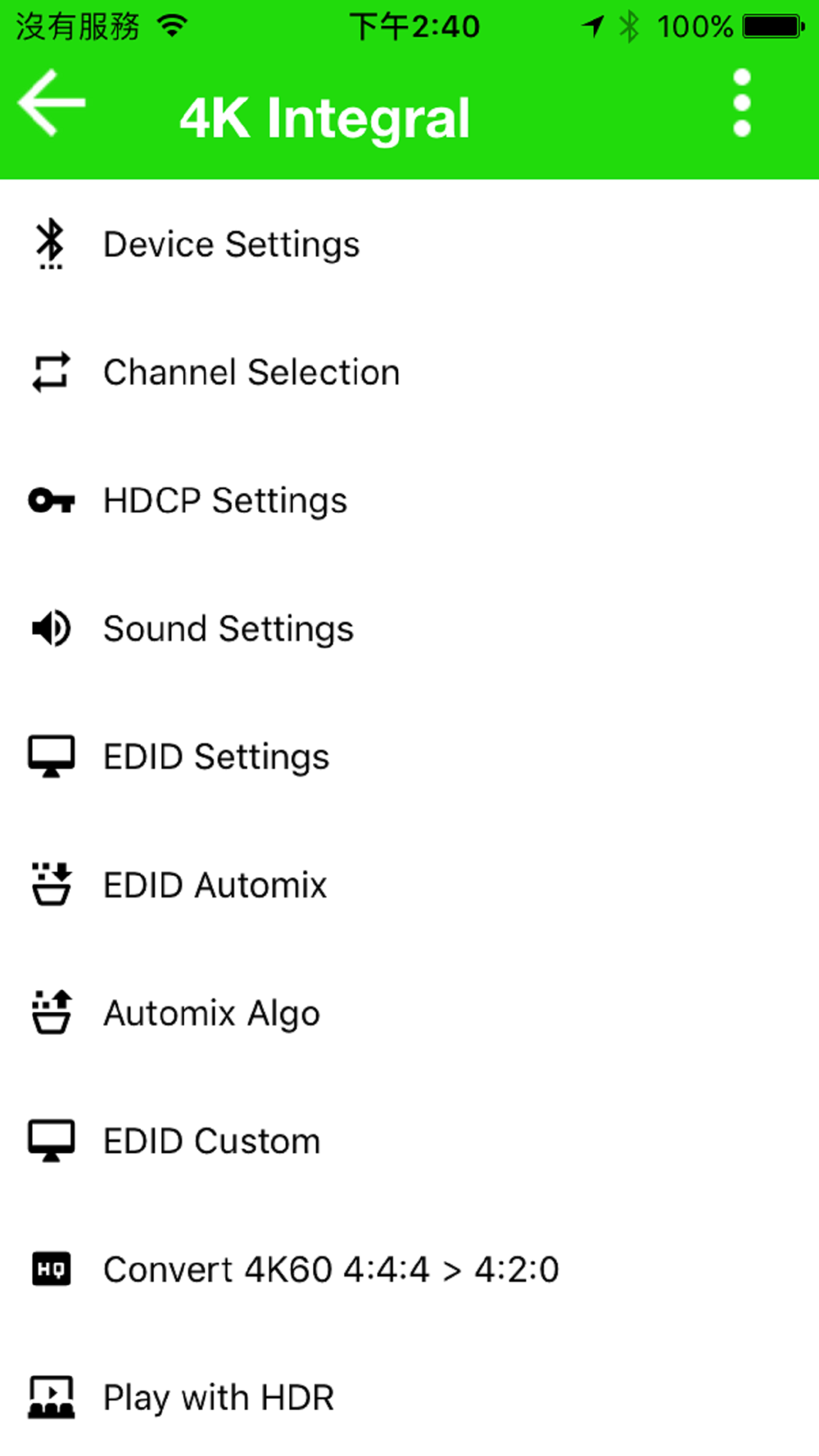Go to HDCP Settings

[x=409, y=500]
